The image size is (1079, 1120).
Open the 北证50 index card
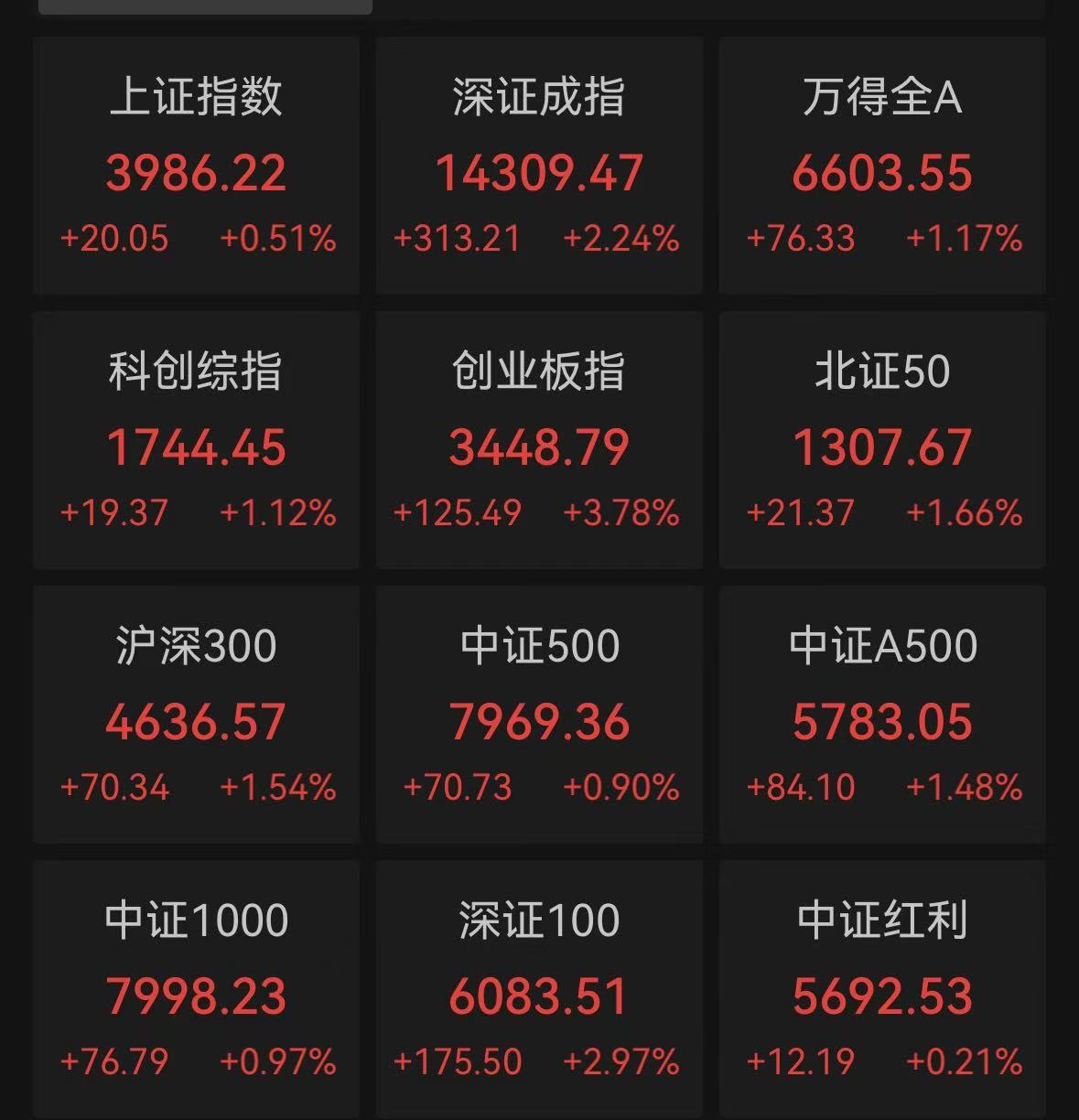(x=881, y=439)
